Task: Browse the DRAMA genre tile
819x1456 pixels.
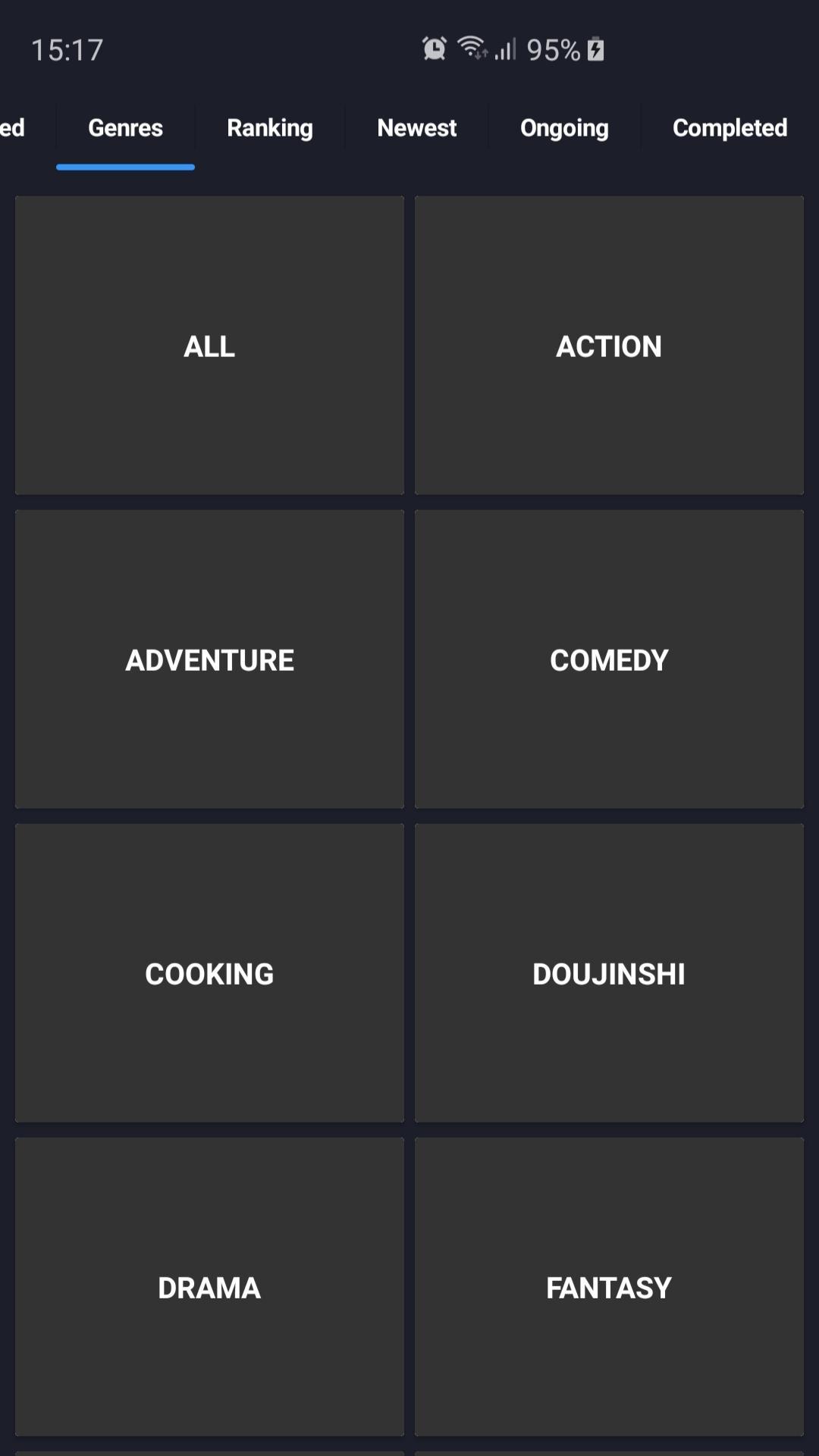Action: click(x=209, y=1287)
